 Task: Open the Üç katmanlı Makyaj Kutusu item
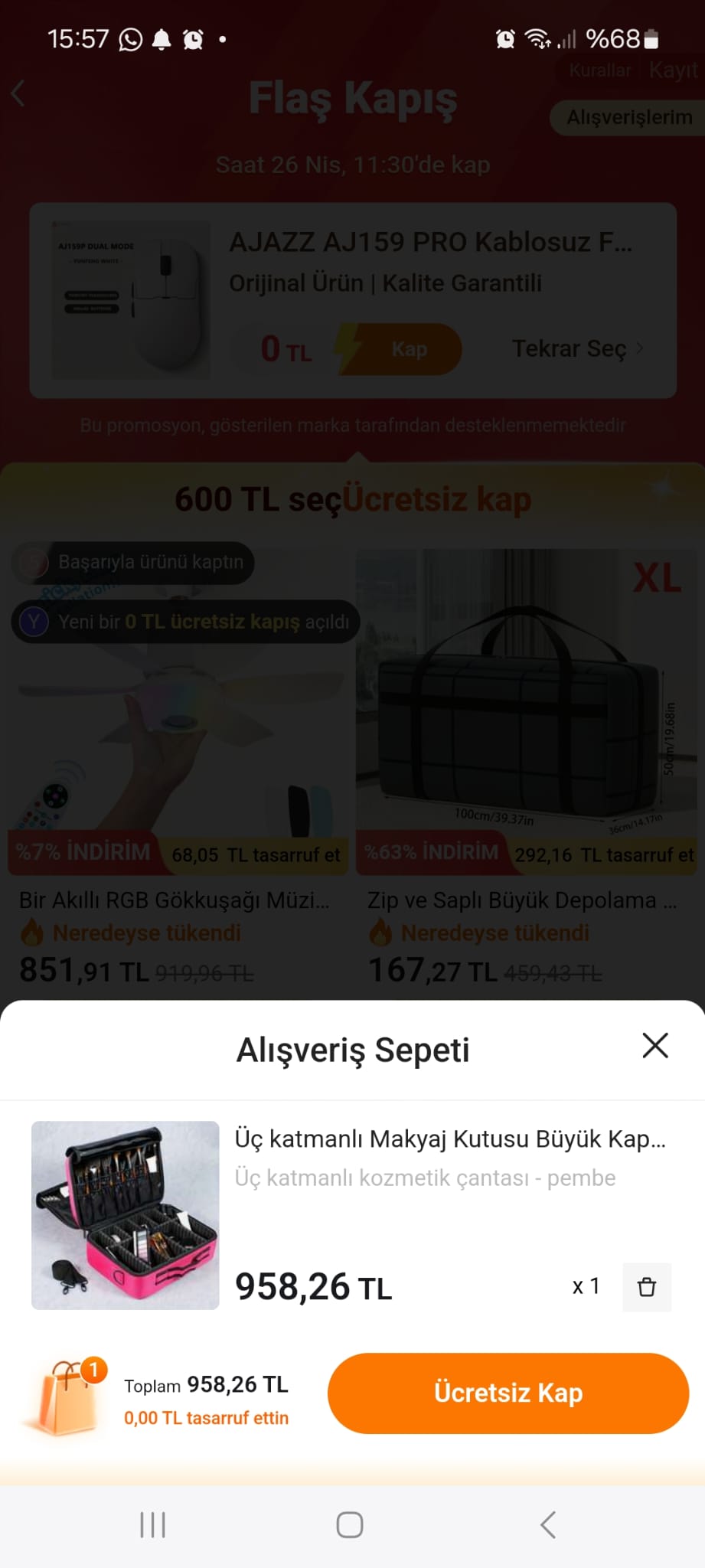point(450,1139)
